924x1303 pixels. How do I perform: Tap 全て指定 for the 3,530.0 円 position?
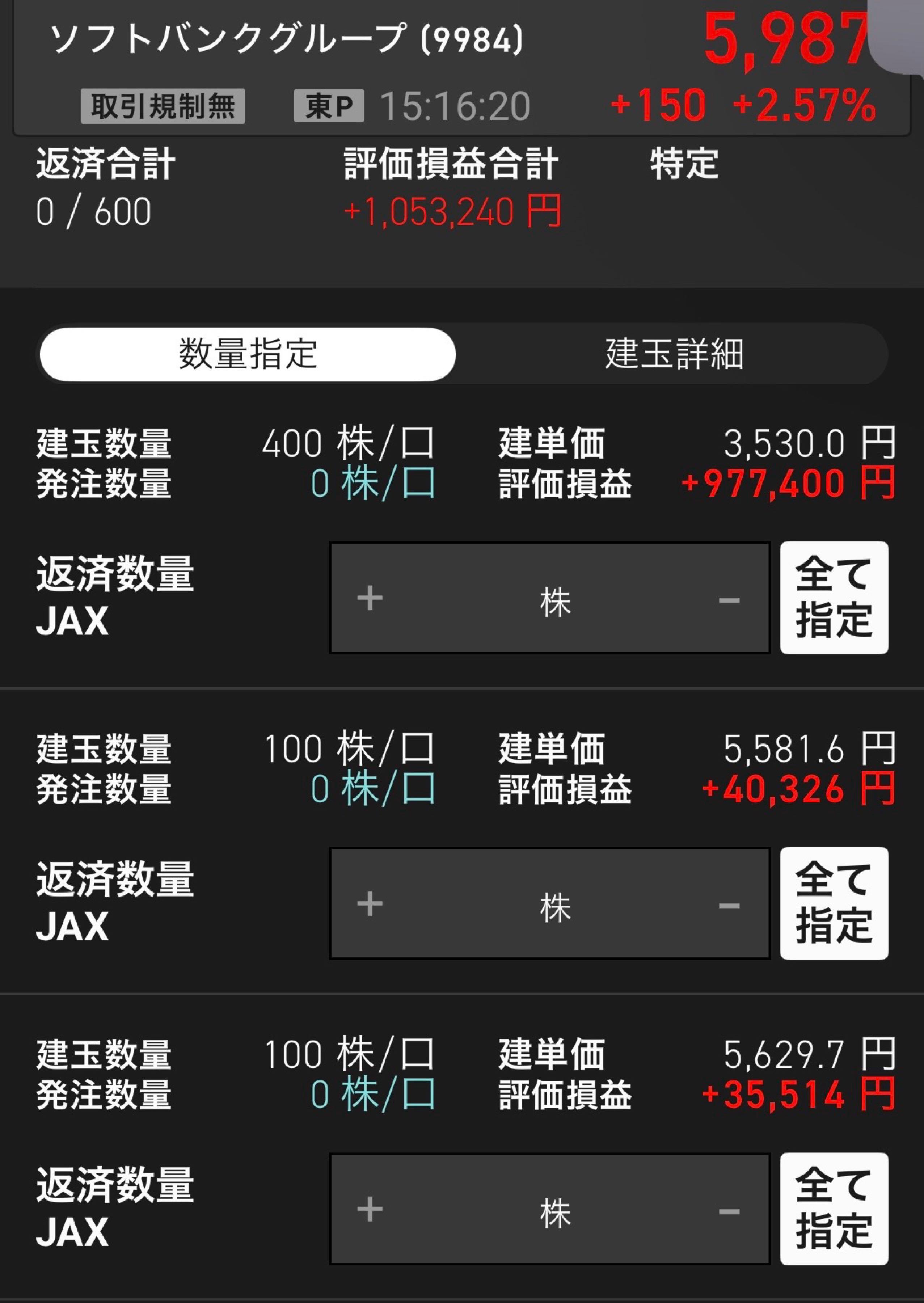coord(834,598)
